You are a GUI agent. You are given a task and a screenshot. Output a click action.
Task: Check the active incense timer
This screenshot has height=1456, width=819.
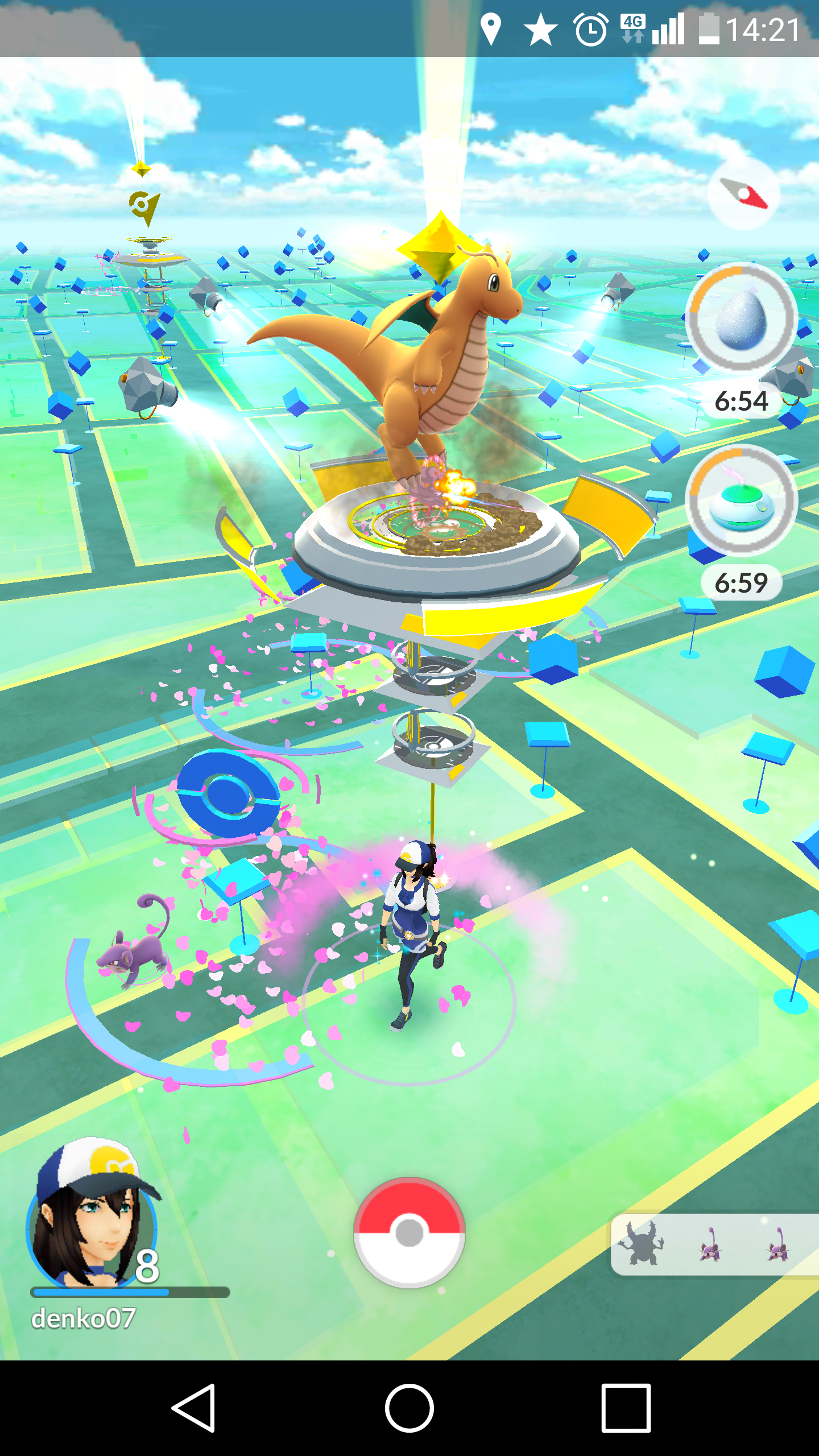(741, 500)
